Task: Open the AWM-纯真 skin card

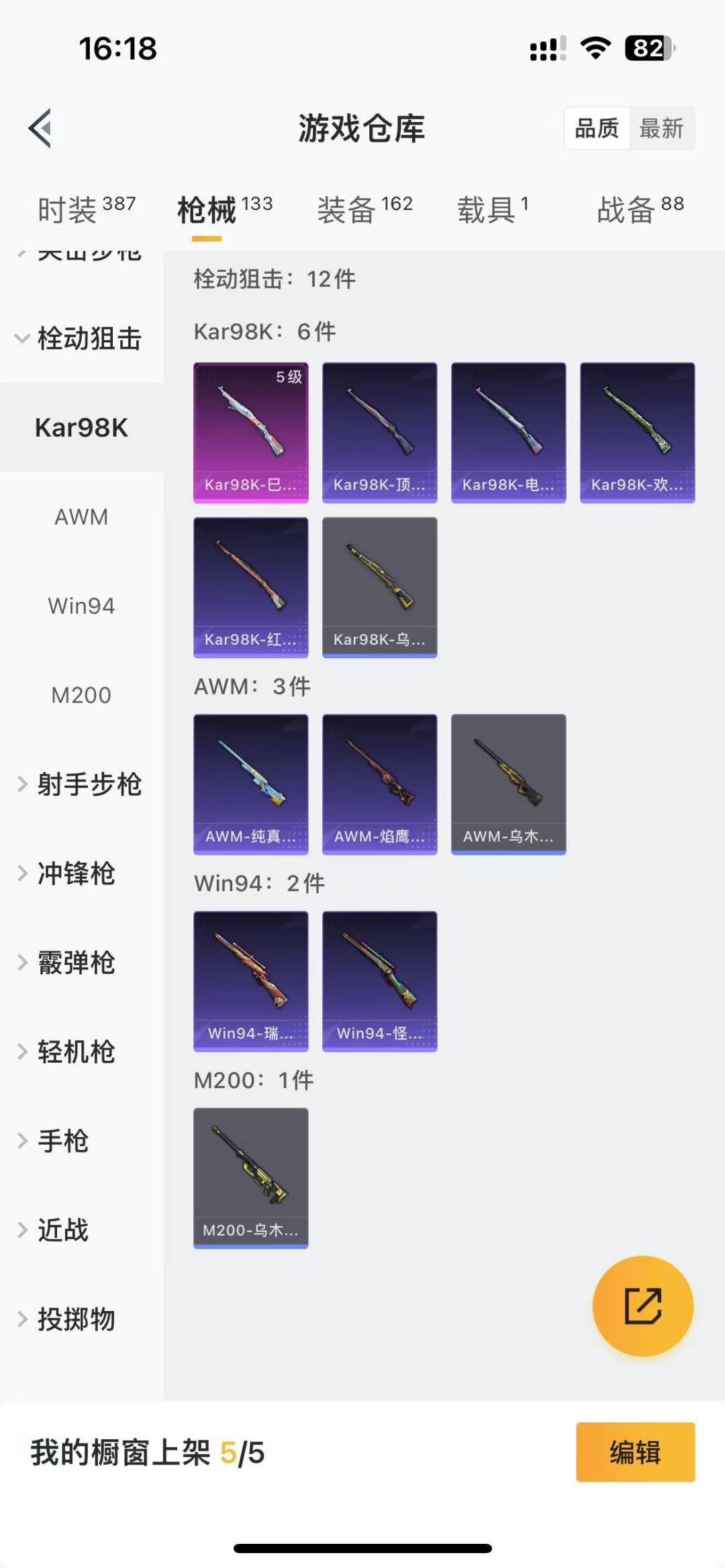Action: click(x=250, y=784)
